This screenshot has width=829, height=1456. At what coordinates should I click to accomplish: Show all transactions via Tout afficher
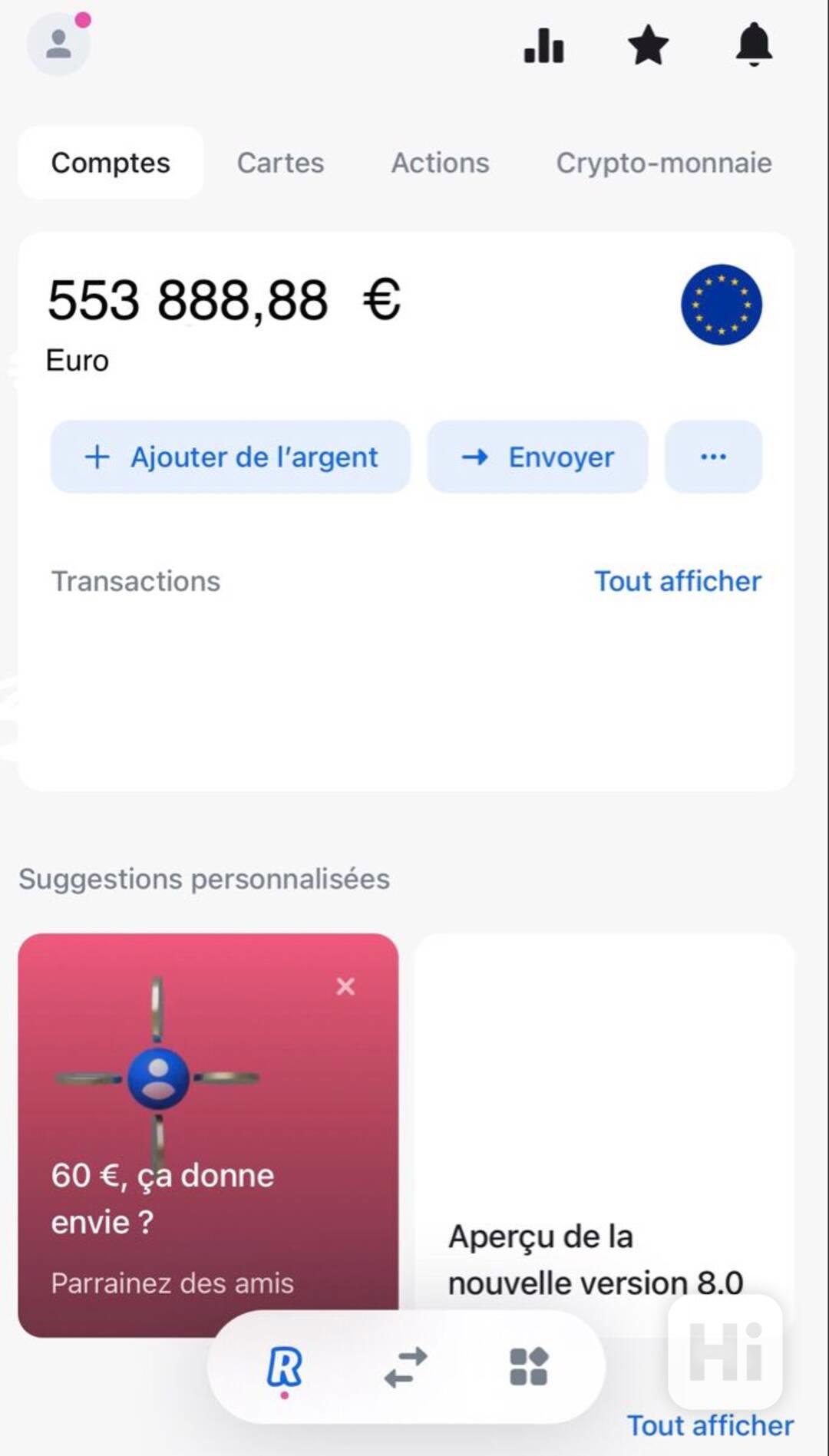pos(677,581)
